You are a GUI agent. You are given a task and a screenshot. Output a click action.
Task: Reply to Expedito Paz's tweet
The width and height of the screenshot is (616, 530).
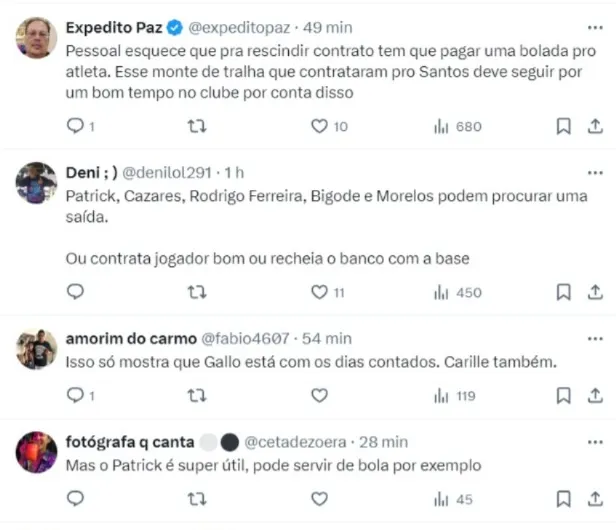(x=76, y=126)
